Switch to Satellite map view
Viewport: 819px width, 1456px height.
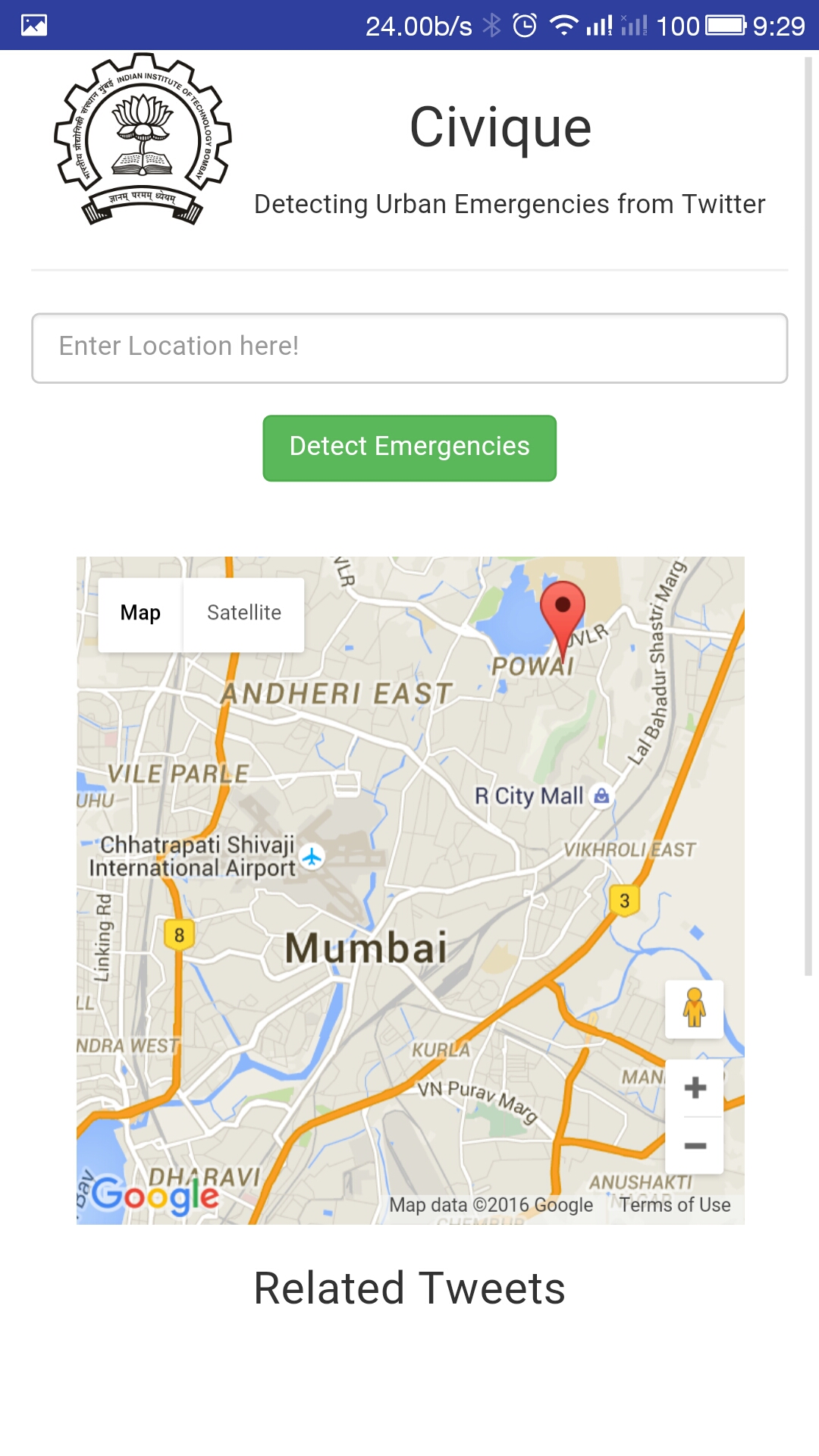click(244, 613)
